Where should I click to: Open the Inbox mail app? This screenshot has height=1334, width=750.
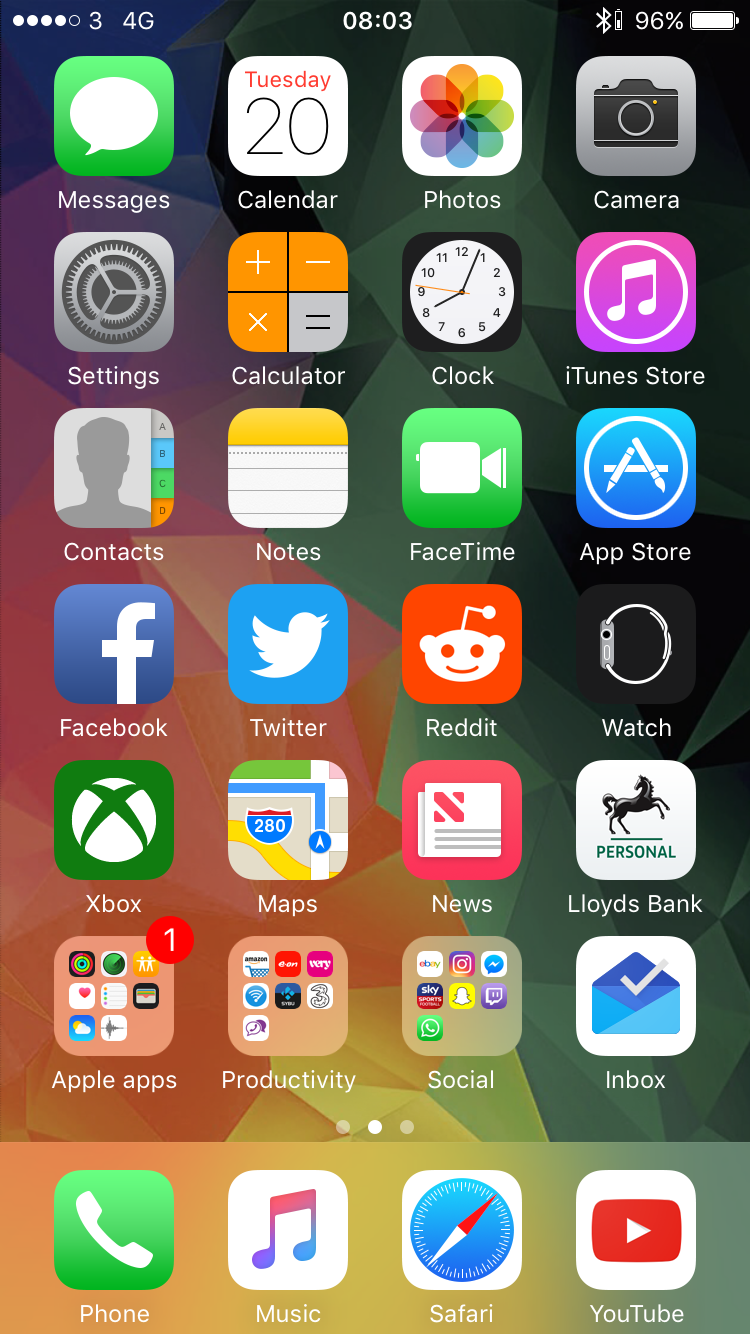click(636, 996)
